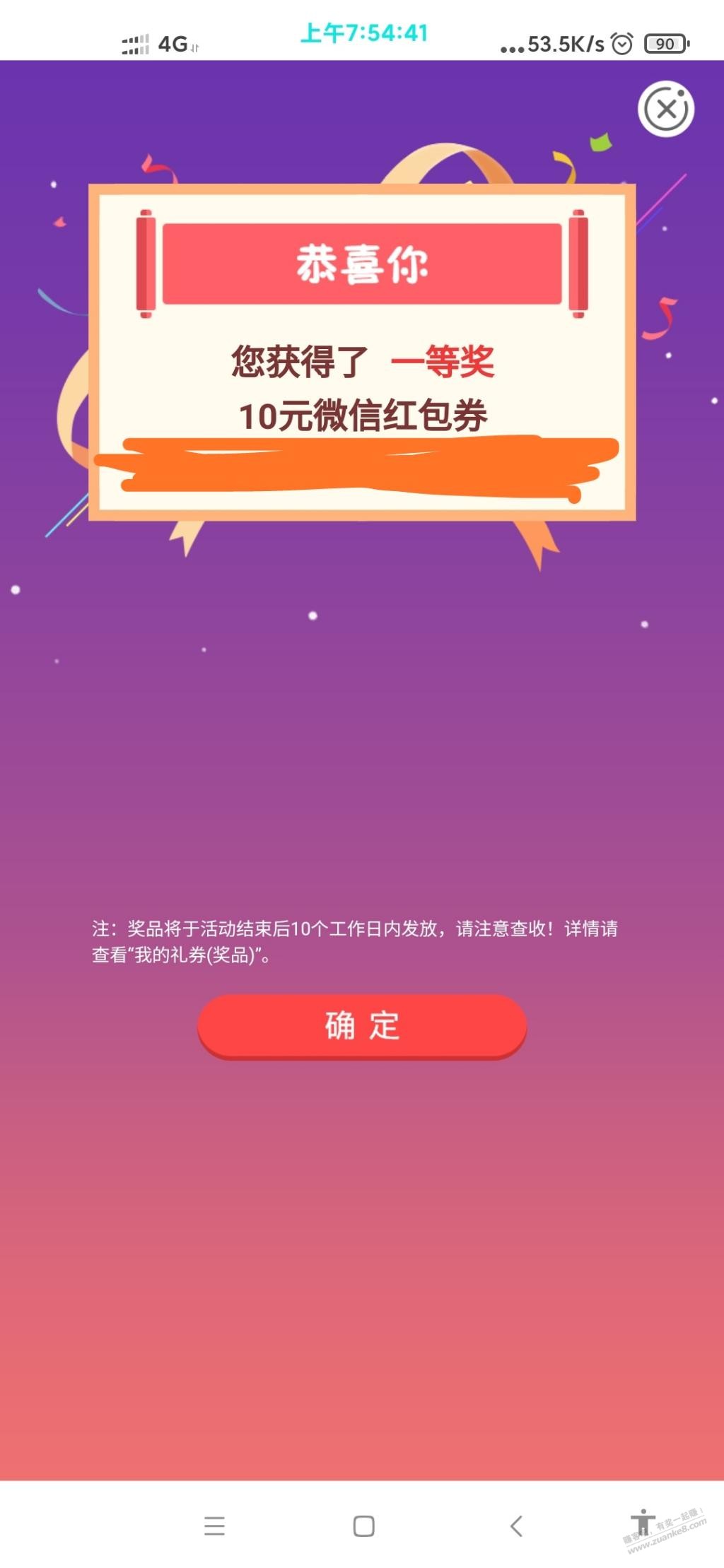Viewport: 724px width, 1568px height.
Task: Open the recent apps menu
Action: coord(214,1526)
